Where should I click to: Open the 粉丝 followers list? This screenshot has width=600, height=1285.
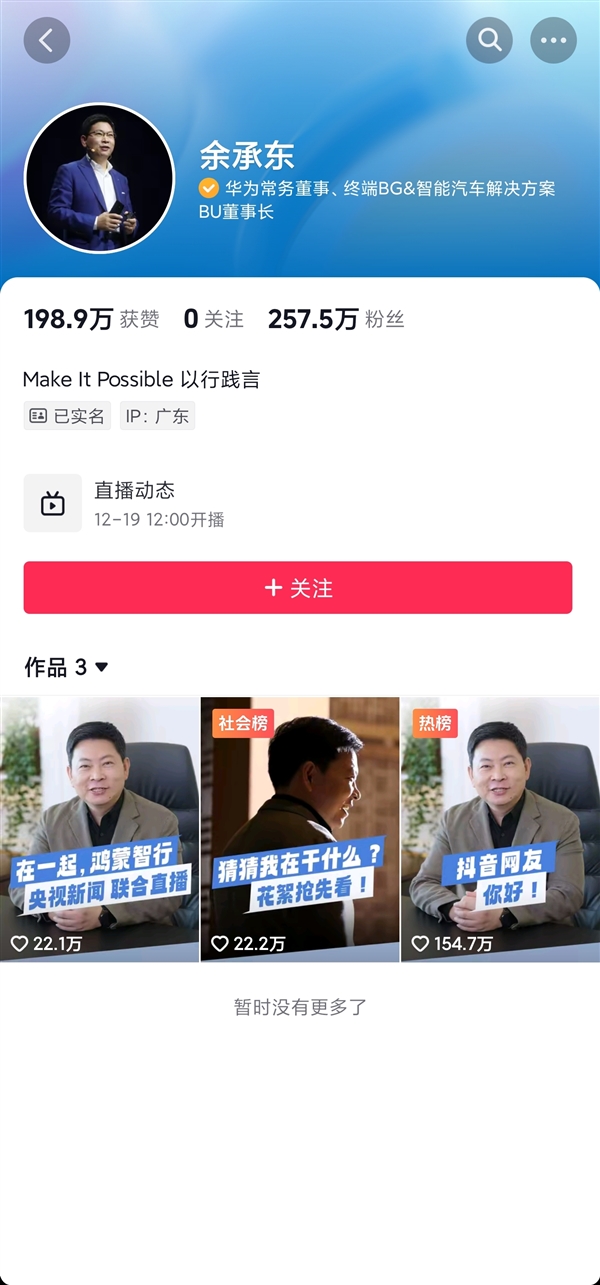click(336, 320)
